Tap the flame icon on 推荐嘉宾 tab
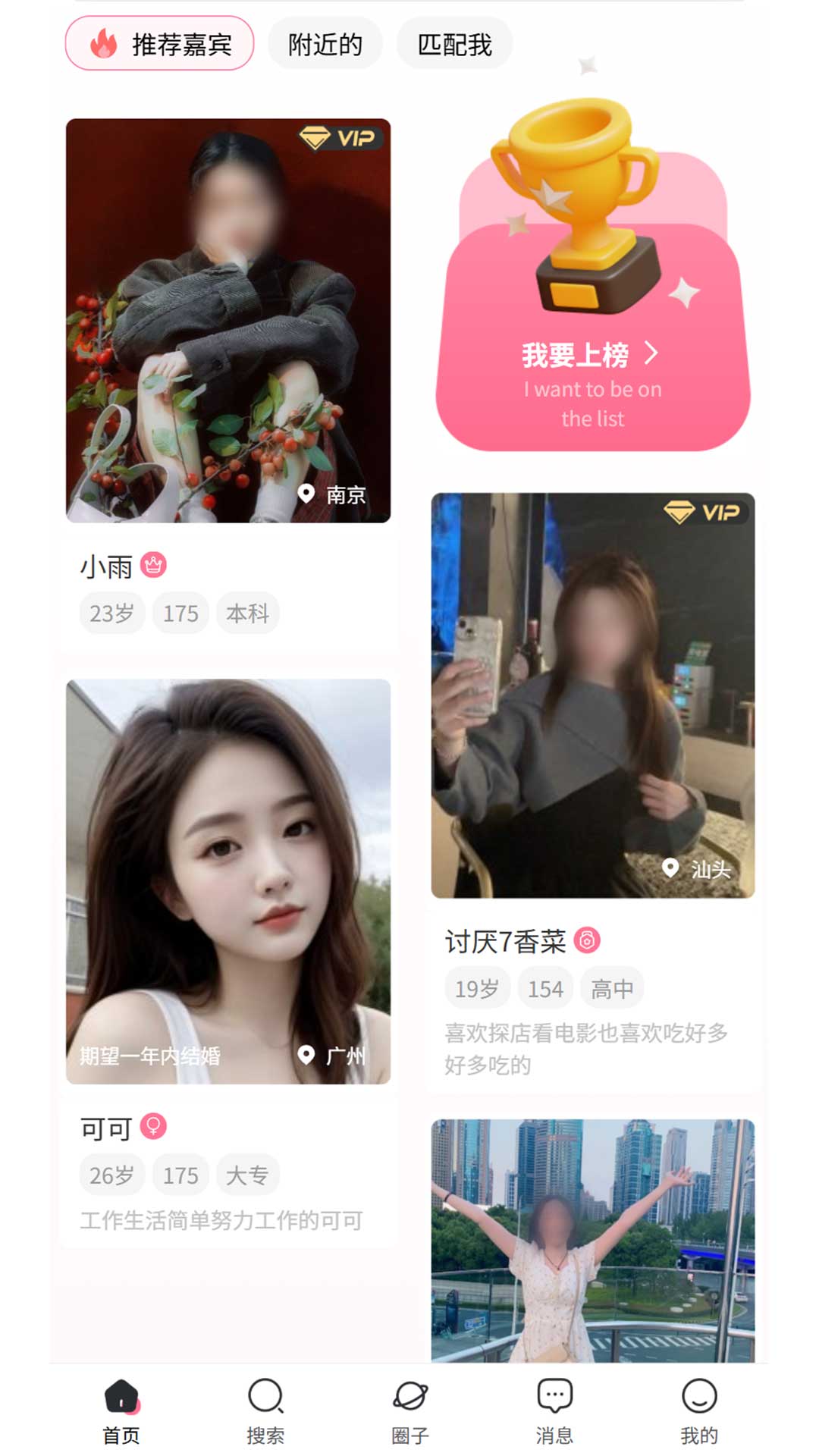This screenshot has width=819, height=1456. pyautogui.click(x=102, y=43)
